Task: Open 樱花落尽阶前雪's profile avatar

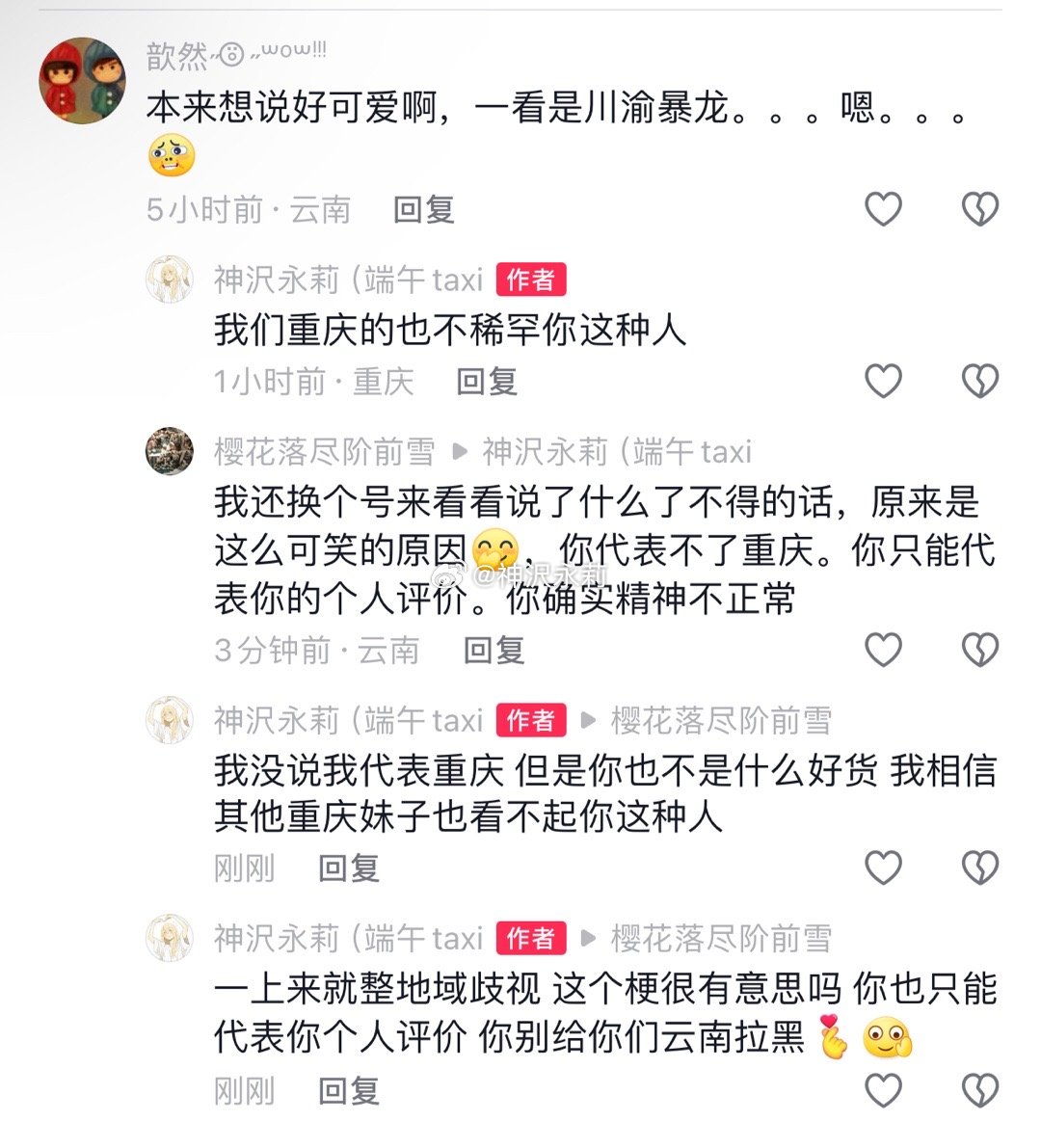Action: (170, 450)
